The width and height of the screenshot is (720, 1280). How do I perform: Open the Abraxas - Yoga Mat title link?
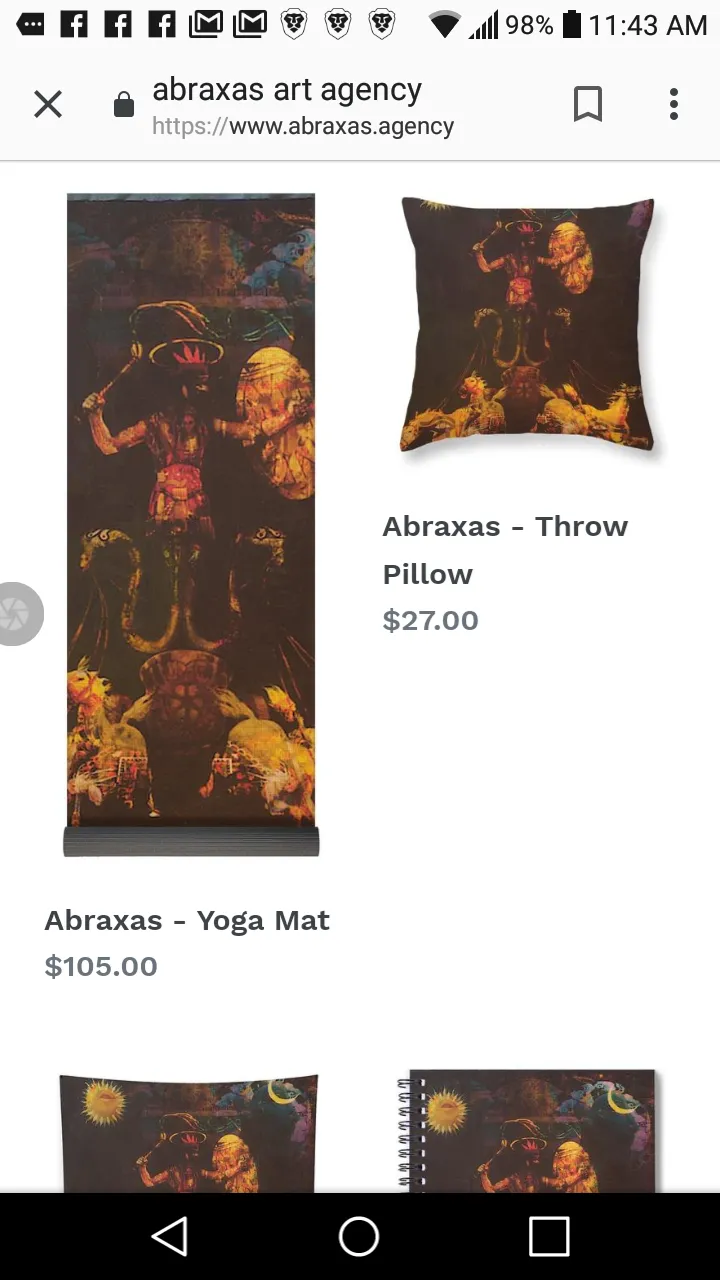(x=187, y=920)
